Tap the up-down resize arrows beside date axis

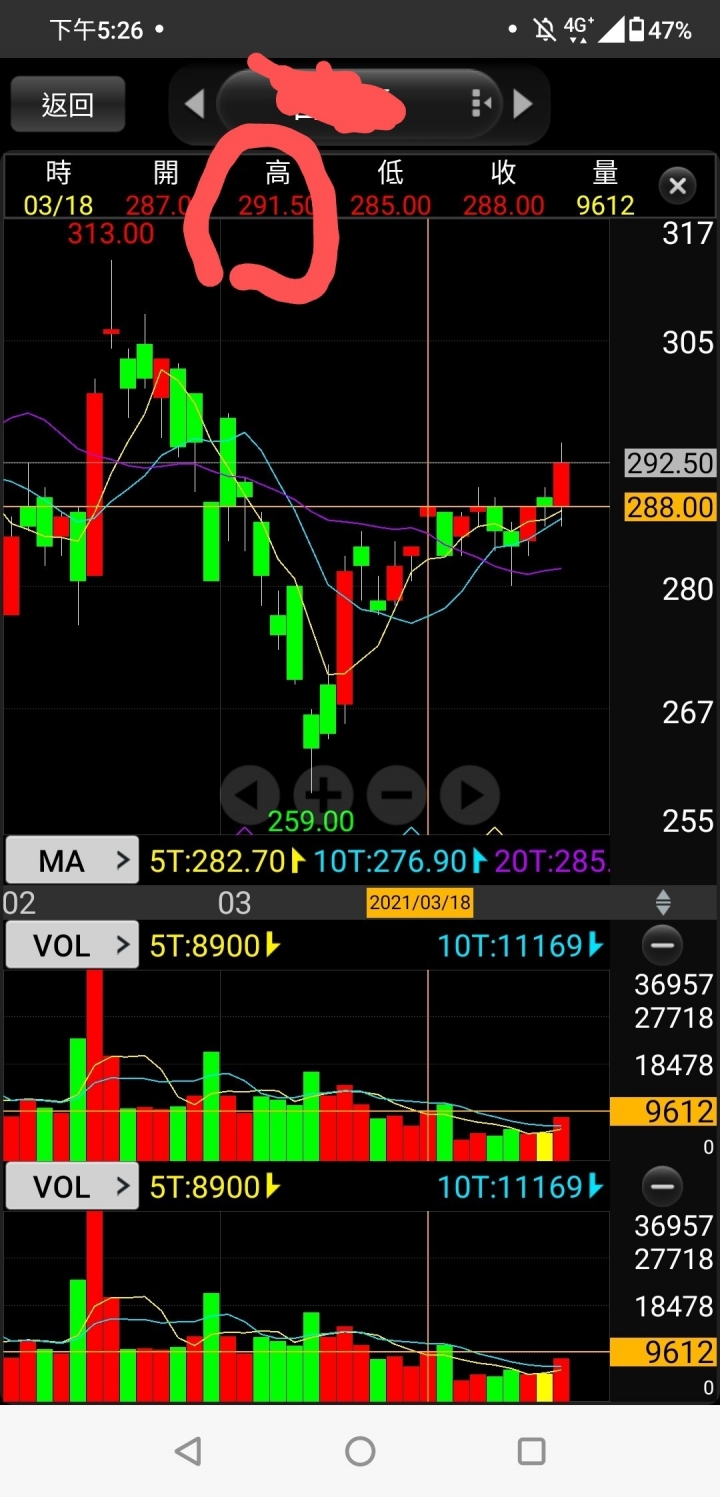662,904
